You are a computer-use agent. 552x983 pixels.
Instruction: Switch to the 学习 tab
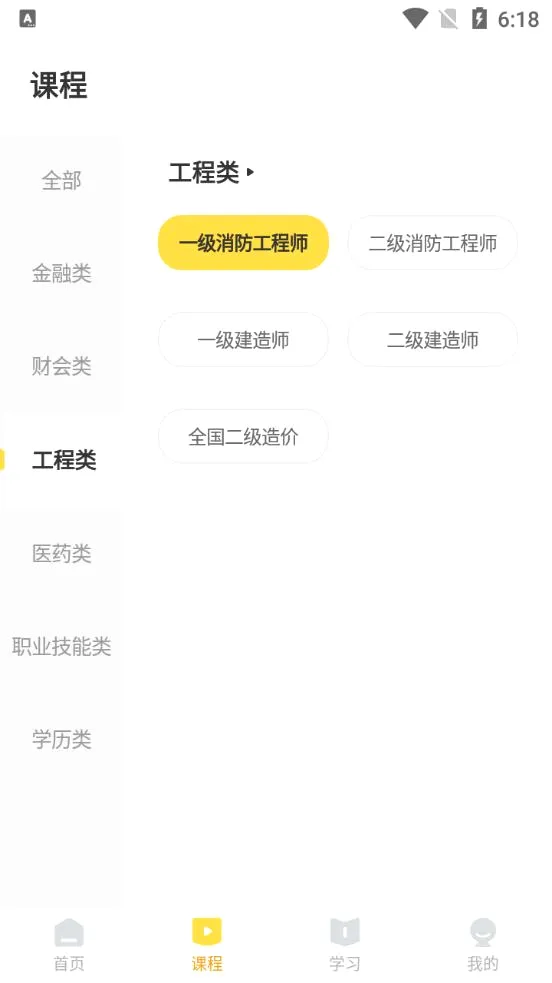tap(345, 945)
